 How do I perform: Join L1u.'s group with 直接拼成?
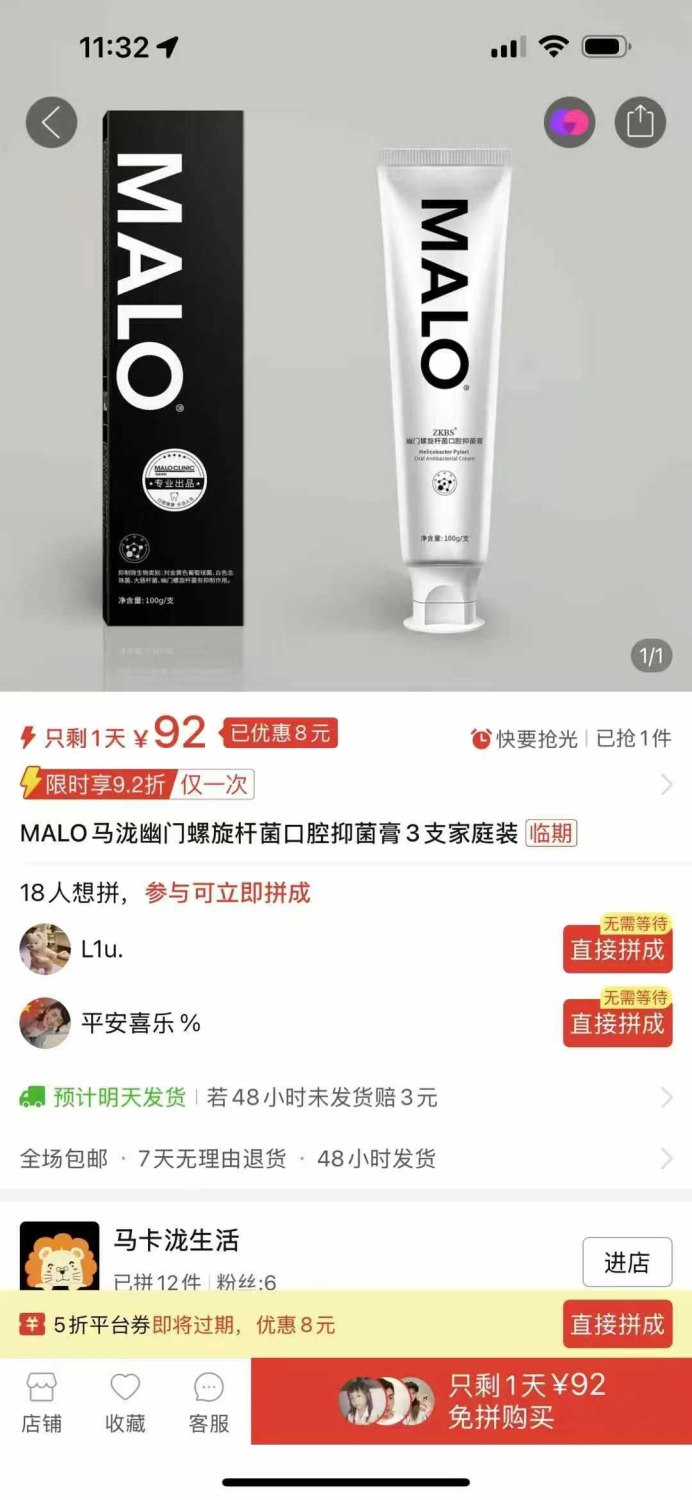pos(617,949)
